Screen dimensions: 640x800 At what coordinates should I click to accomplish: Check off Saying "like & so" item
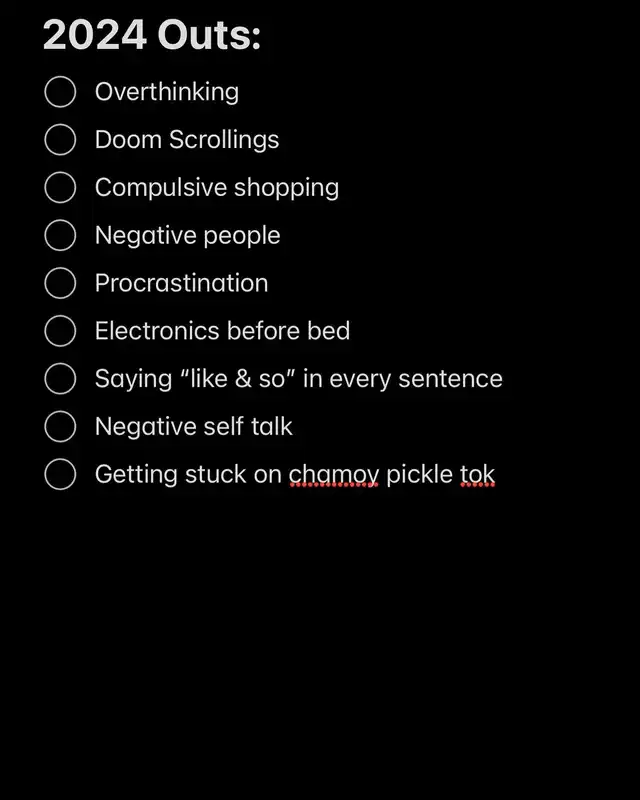click(x=60, y=379)
